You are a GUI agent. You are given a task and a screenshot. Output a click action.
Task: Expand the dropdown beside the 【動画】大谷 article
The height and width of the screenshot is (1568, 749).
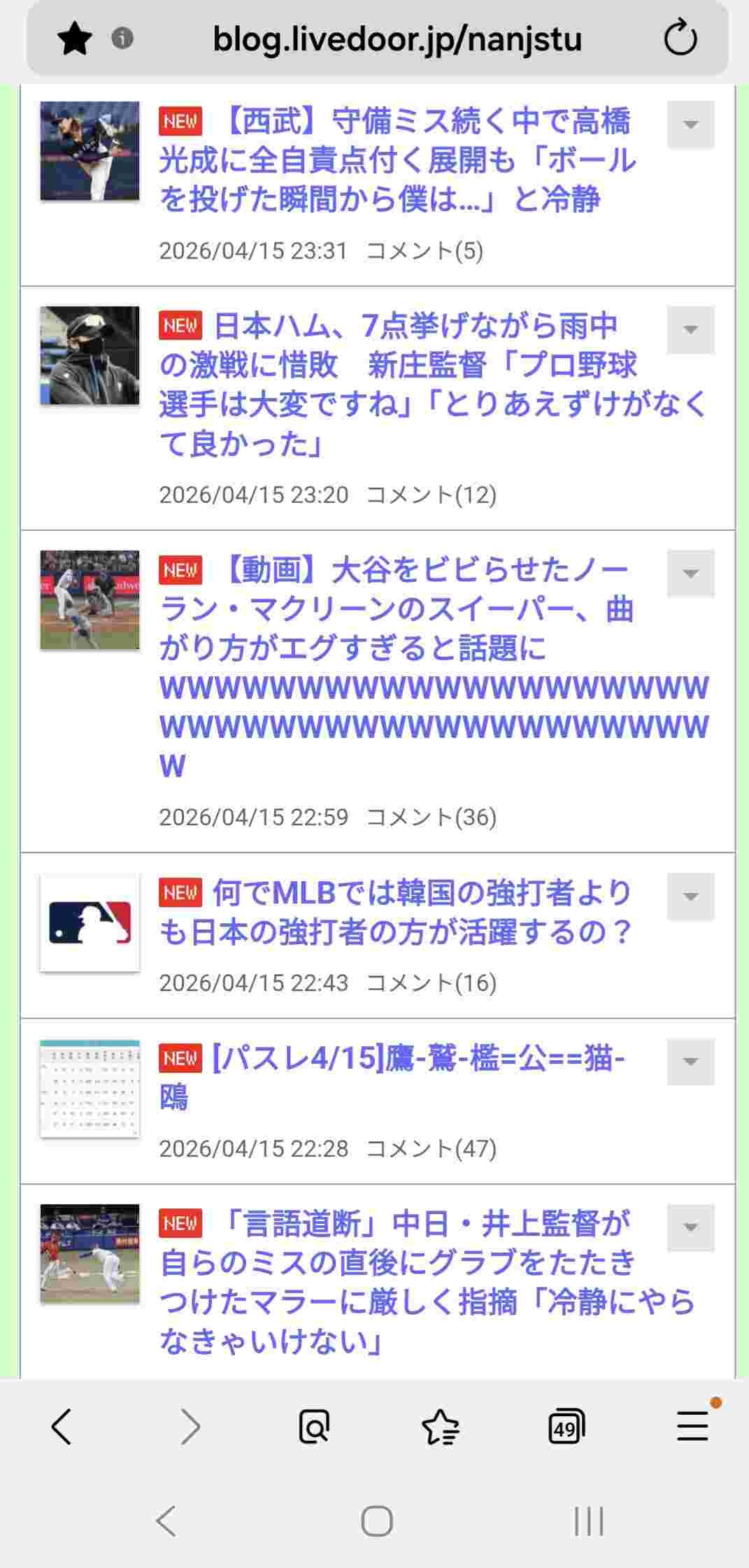[690, 573]
